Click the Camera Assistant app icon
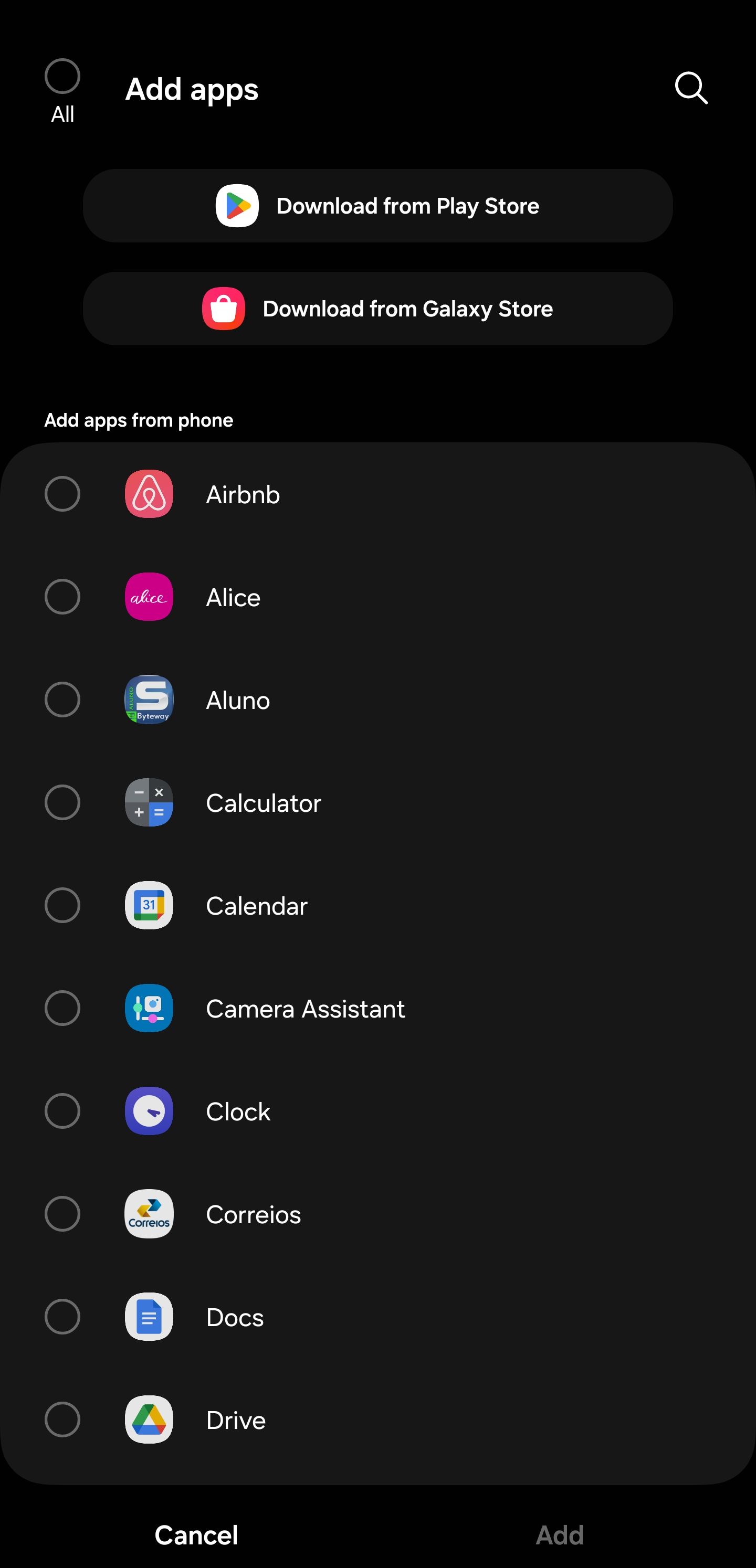Screen dimensions: 756x1568 149,1009
